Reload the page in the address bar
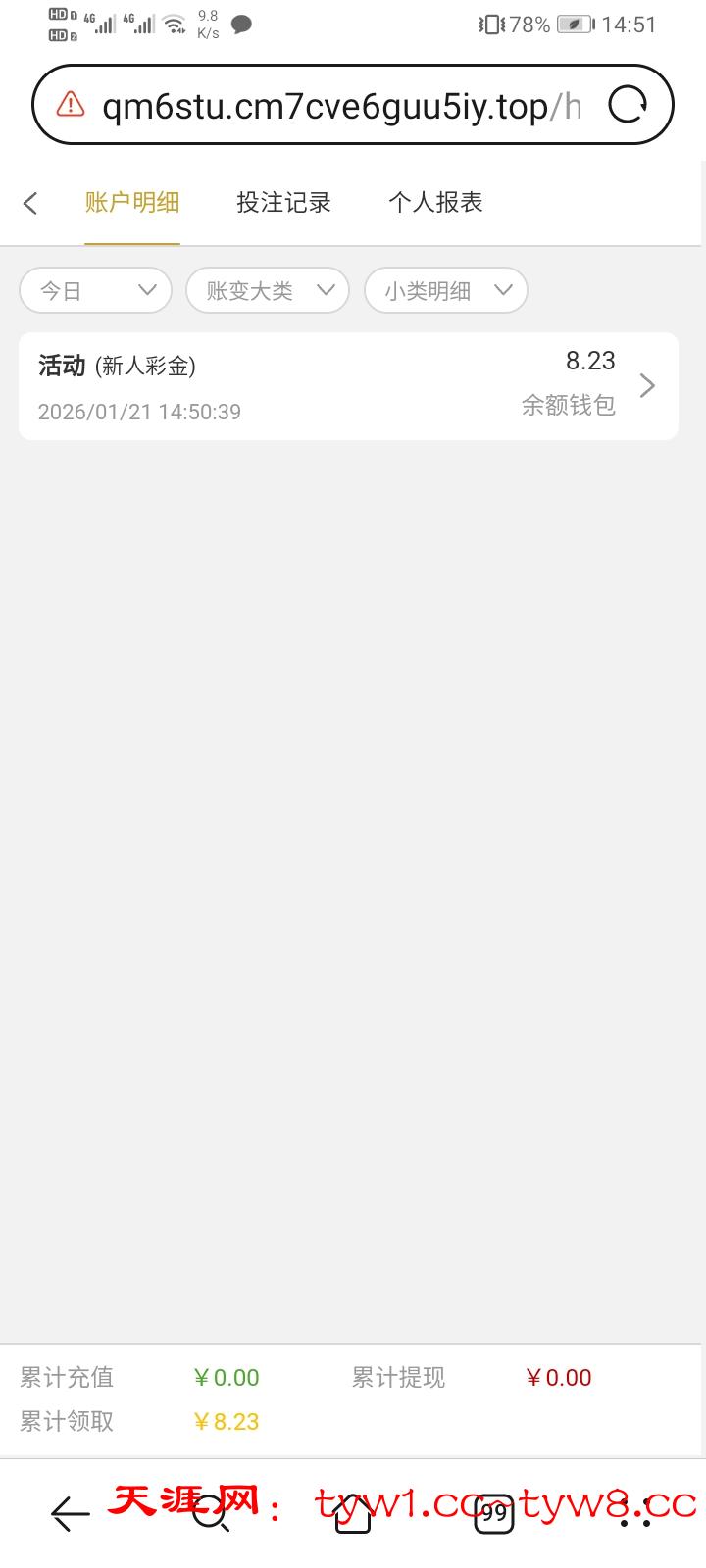Viewport: 706px width, 1568px height. [628, 105]
